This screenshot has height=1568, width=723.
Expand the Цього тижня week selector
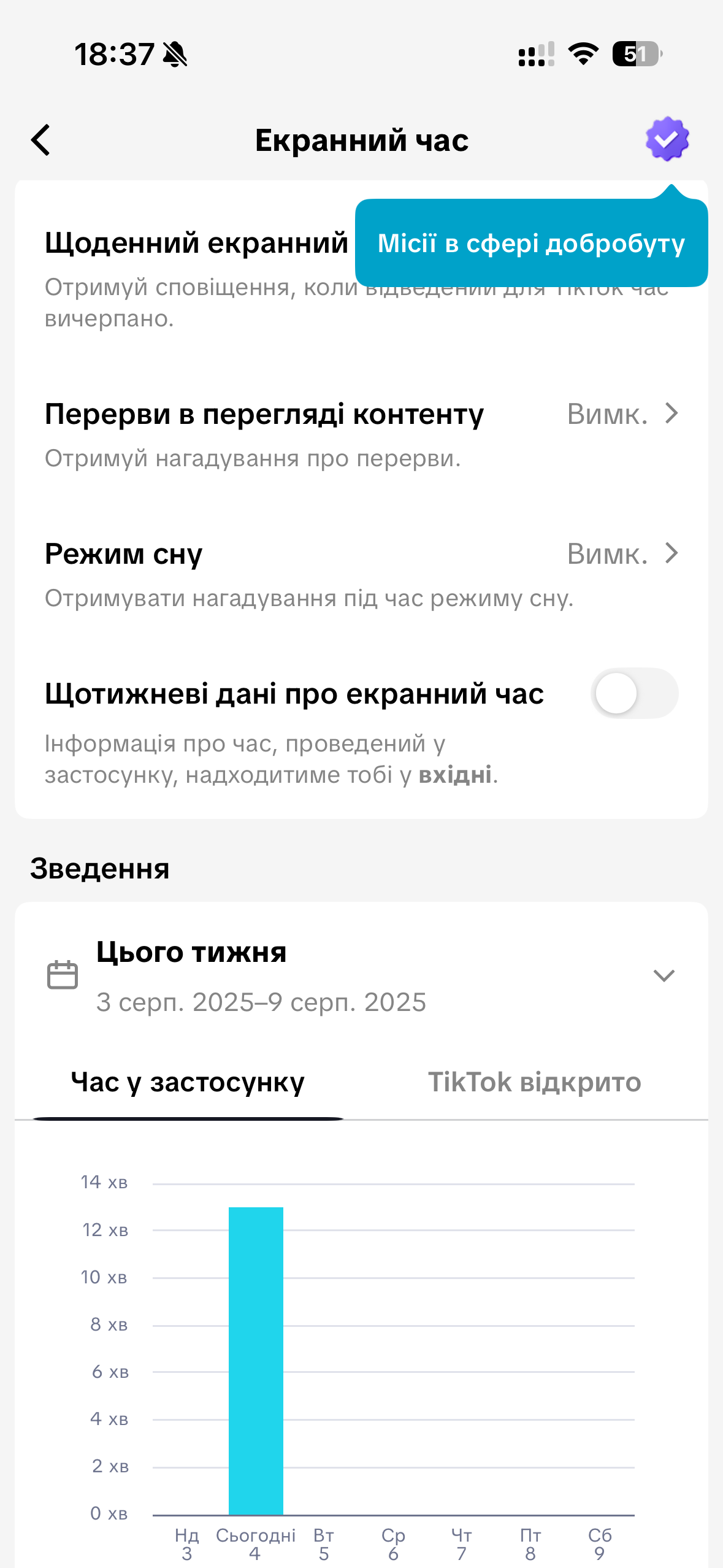click(664, 975)
